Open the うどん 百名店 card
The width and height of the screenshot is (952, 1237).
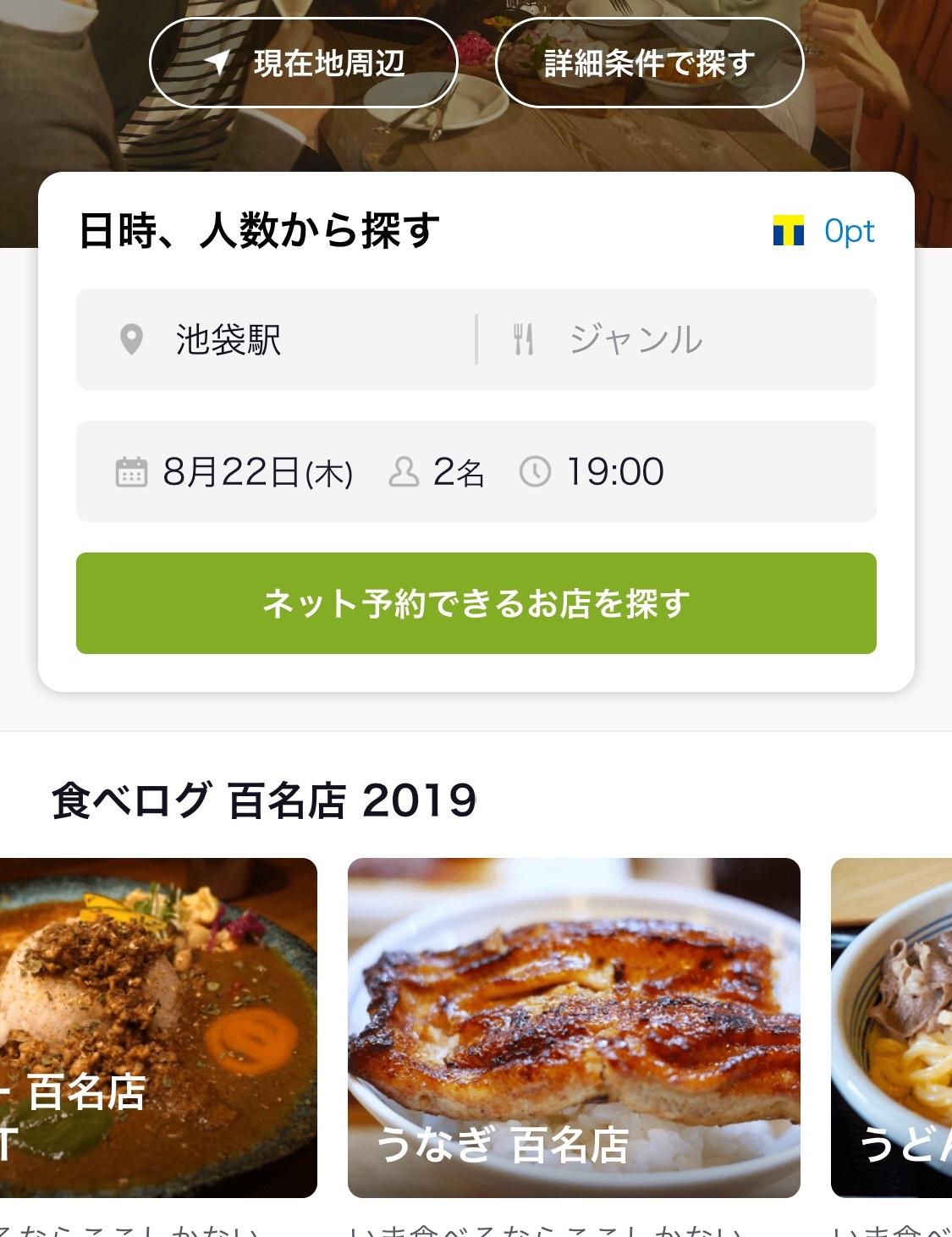click(892, 1027)
